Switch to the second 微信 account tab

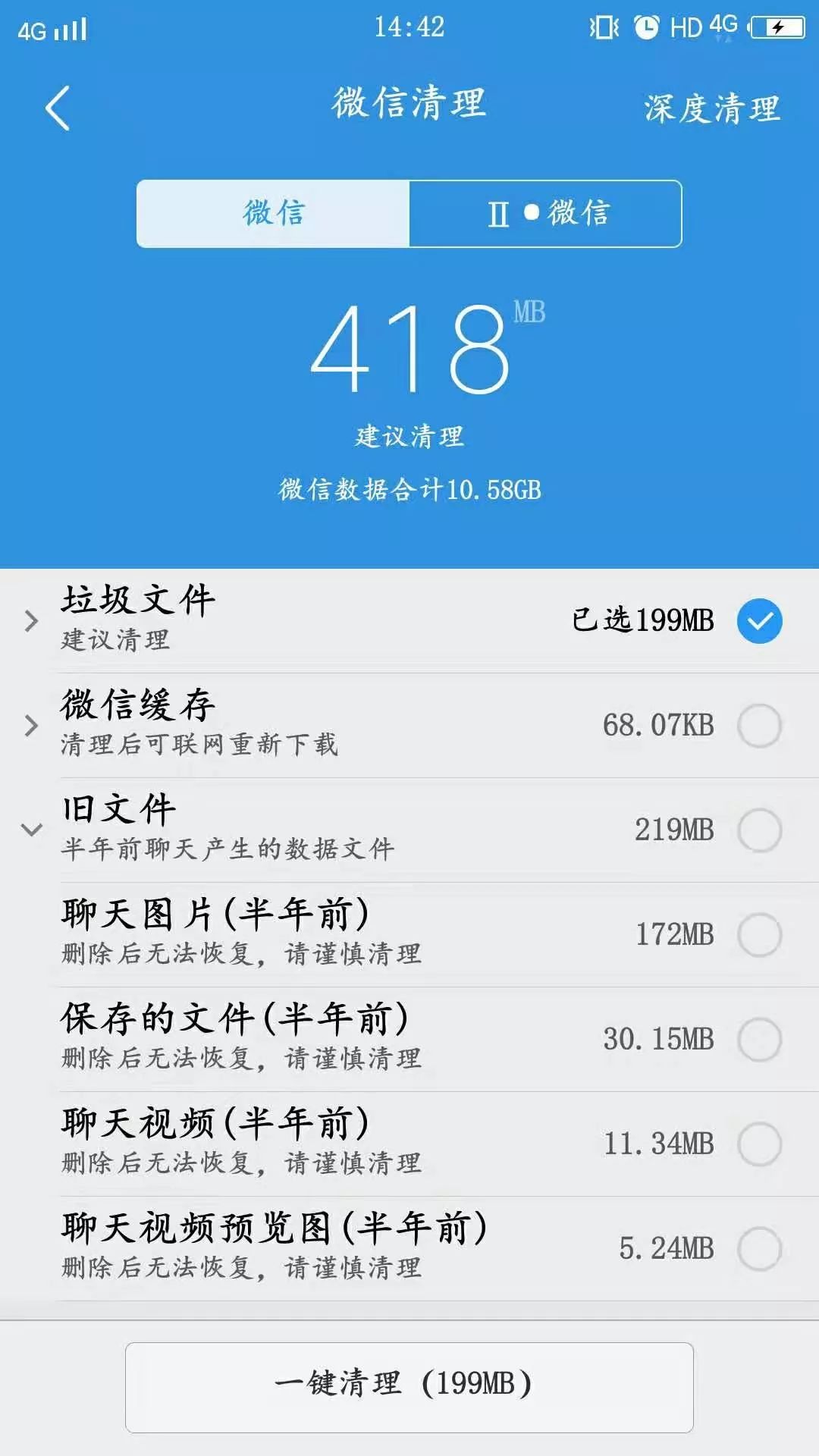click(546, 214)
